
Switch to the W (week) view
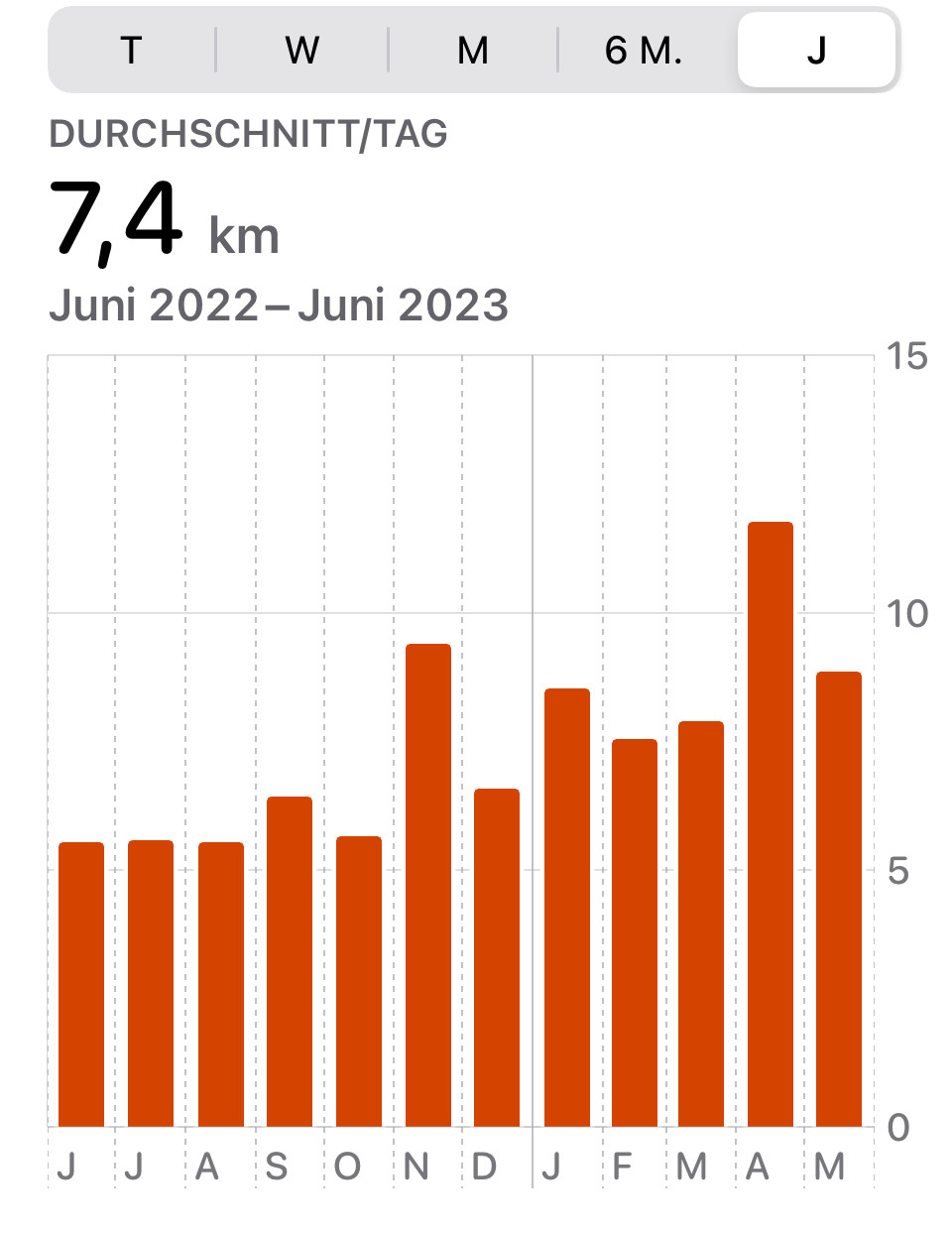tap(301, 50)
